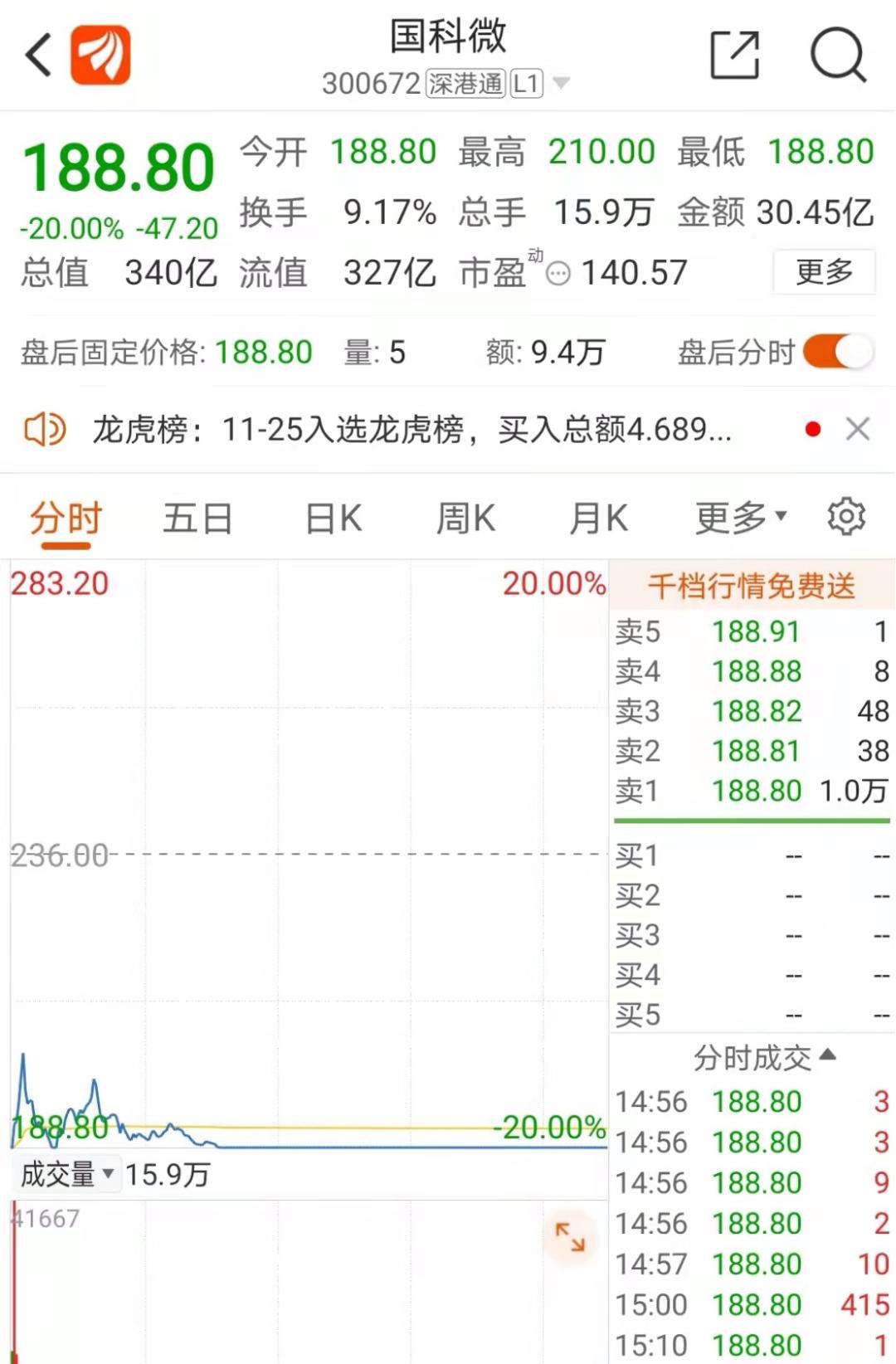This screenshot has width=896, height=1364.
Task: Switch to the 日K chart tab
Action: 334,519
